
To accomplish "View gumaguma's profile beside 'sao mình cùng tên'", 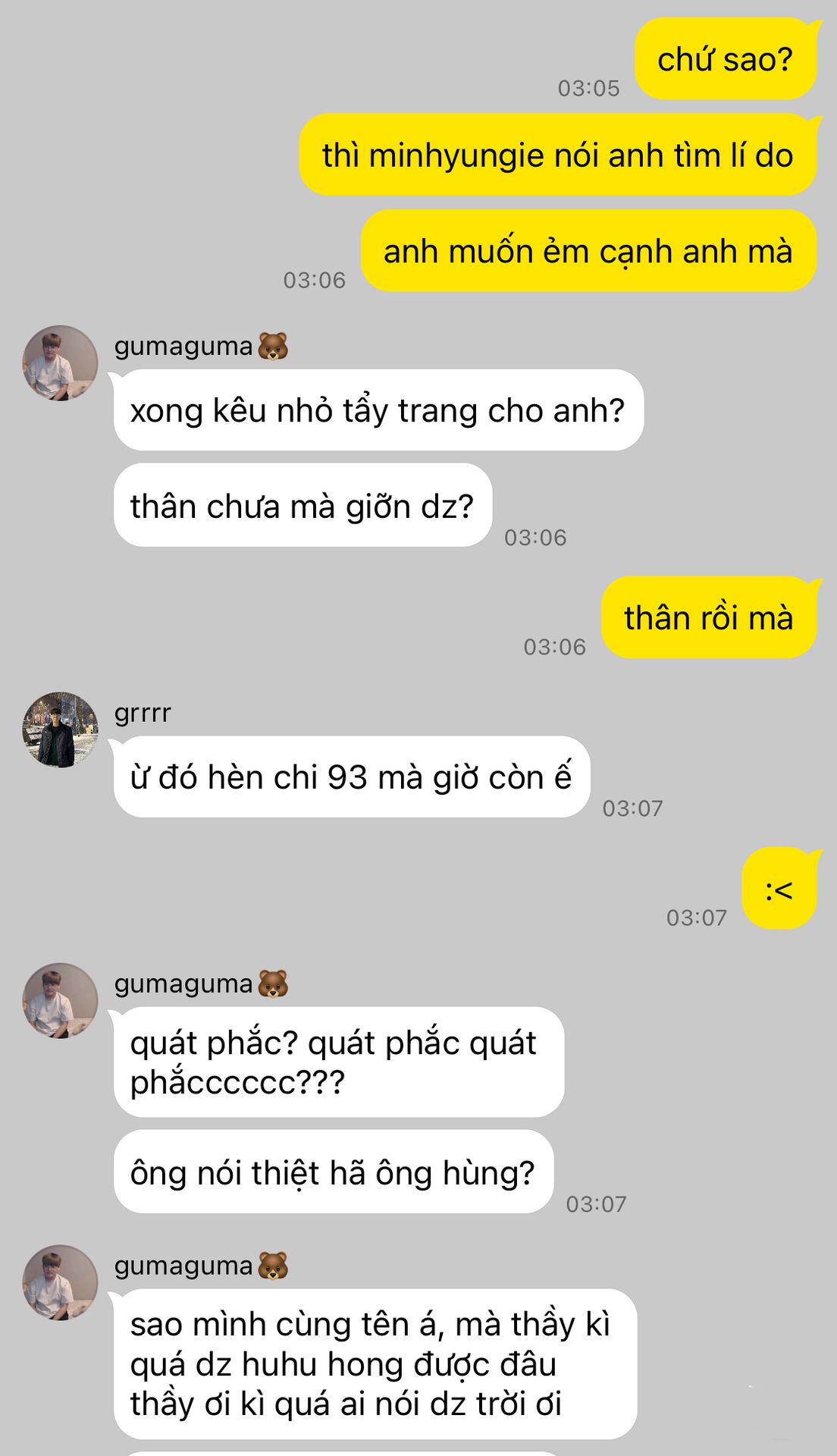I will (x=60, y=1283).
